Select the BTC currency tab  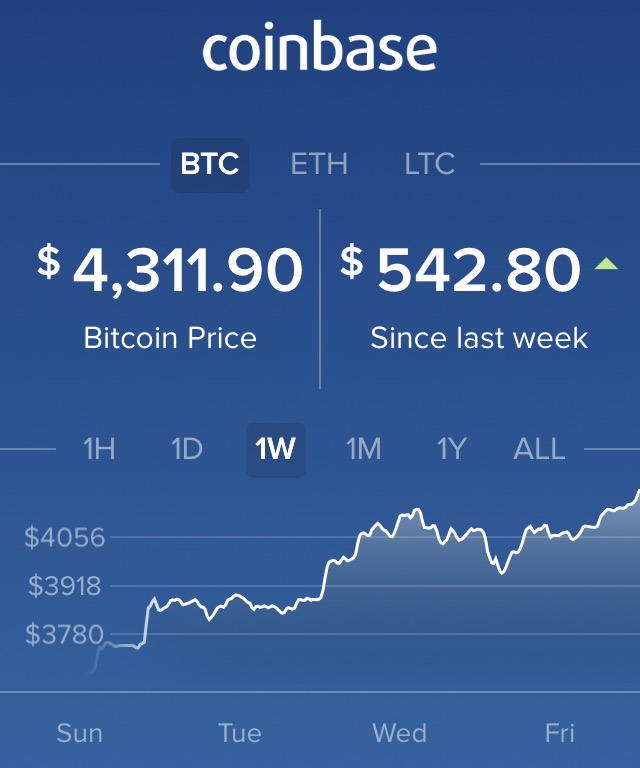point(210,164)
